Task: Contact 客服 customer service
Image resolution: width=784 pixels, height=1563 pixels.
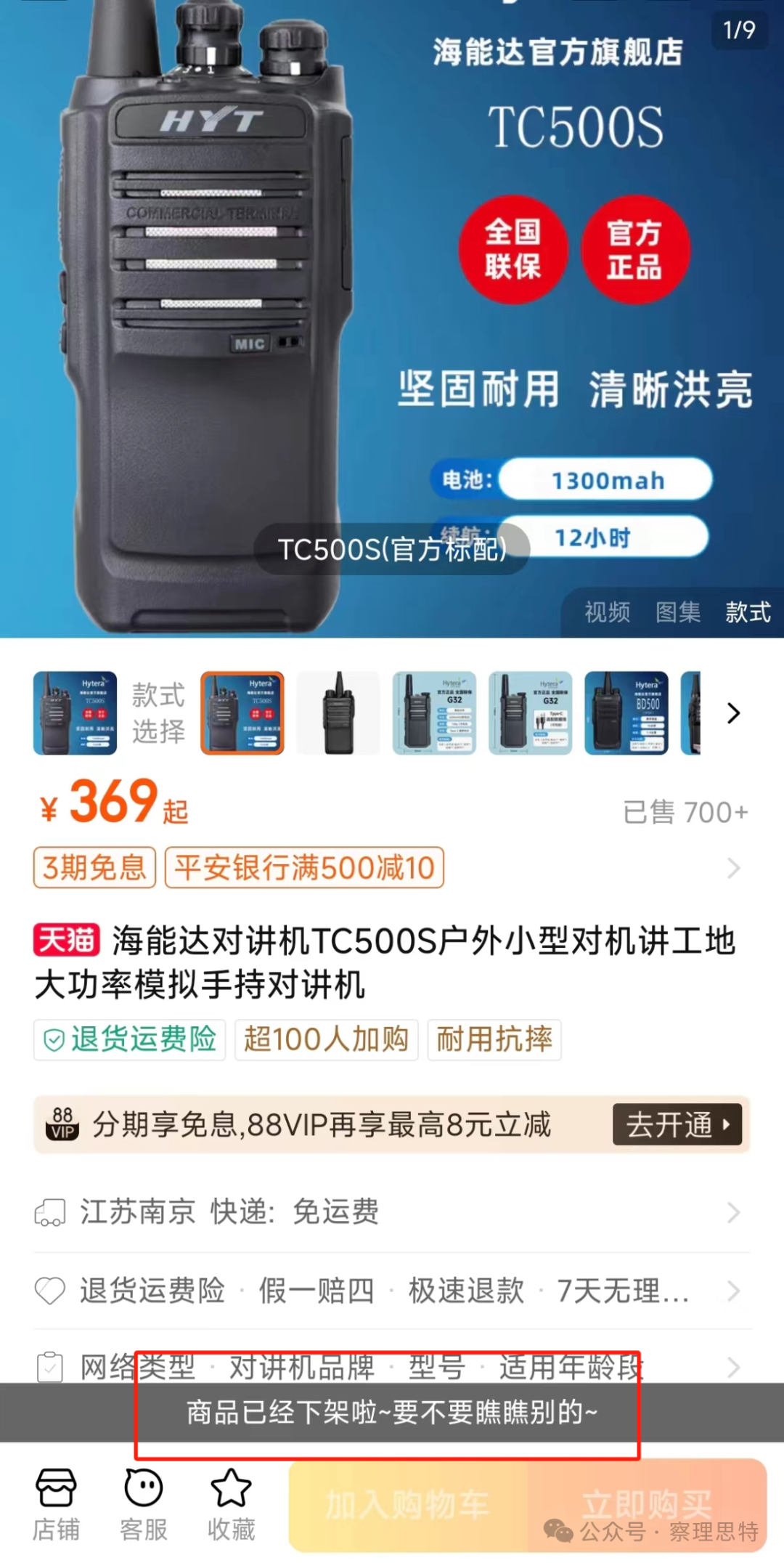Action: (143, 1505)
